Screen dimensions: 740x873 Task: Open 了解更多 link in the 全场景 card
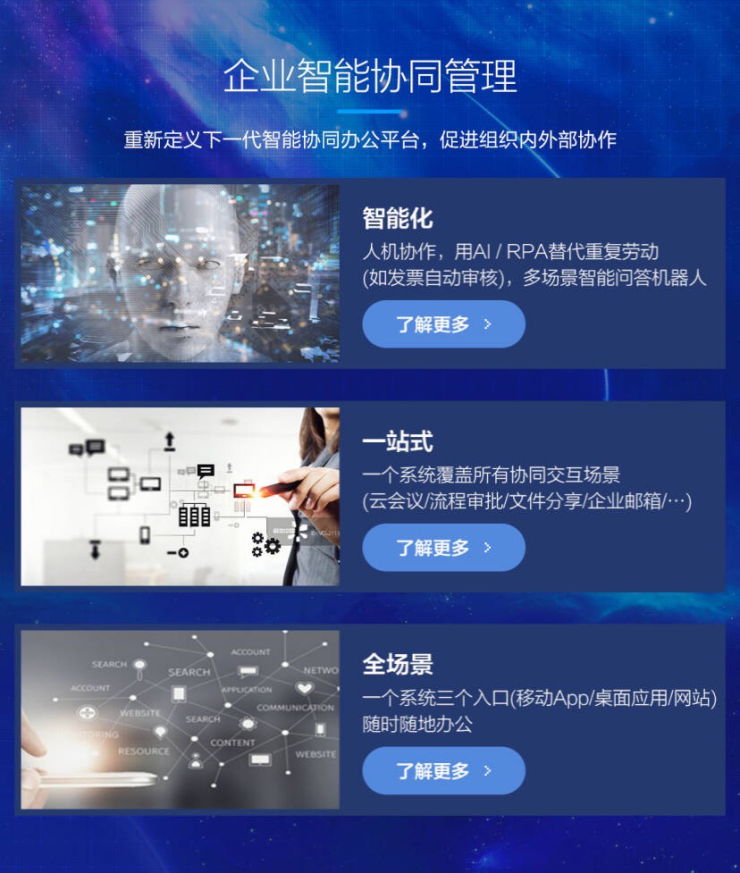click(x=443, y=771)
